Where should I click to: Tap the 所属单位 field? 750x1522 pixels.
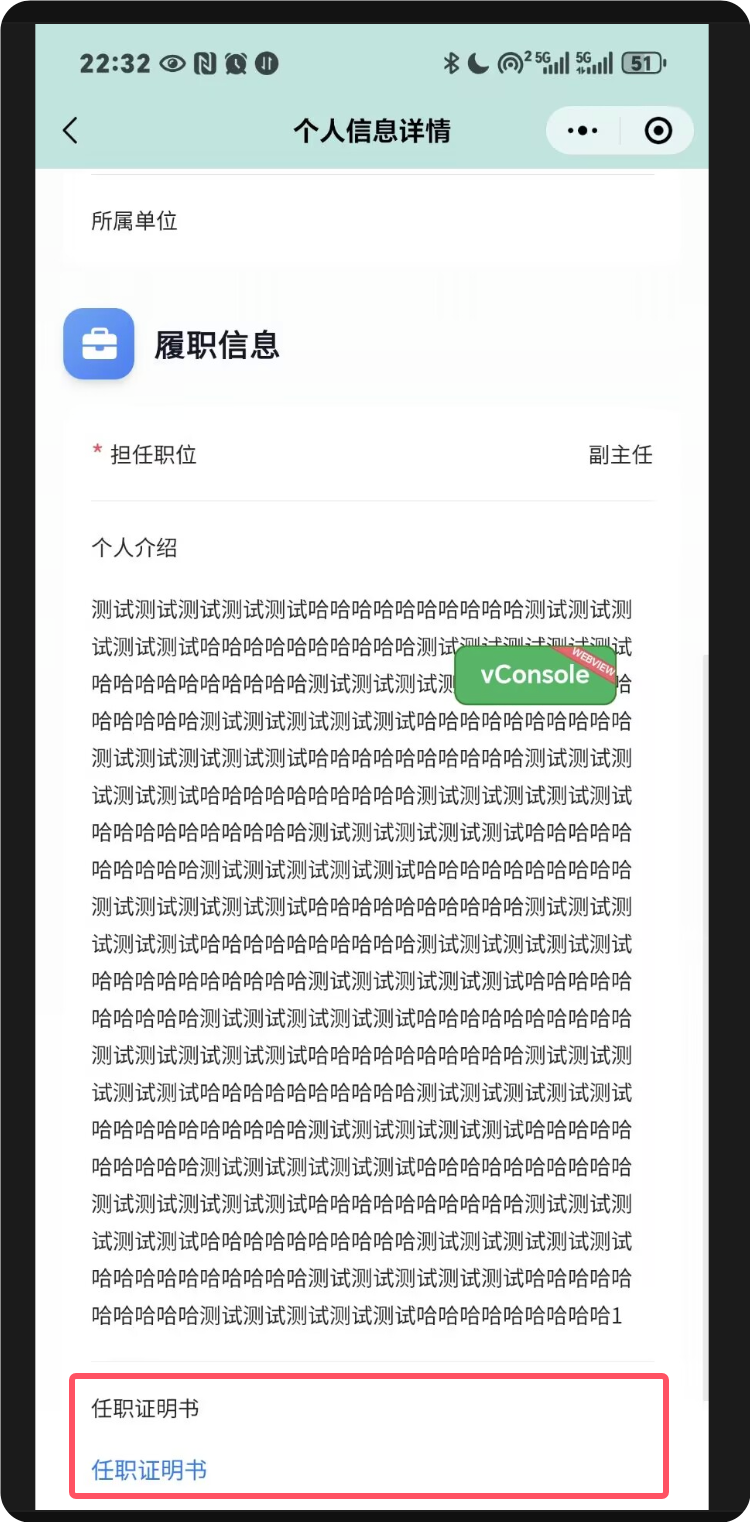tap(134, 221)
